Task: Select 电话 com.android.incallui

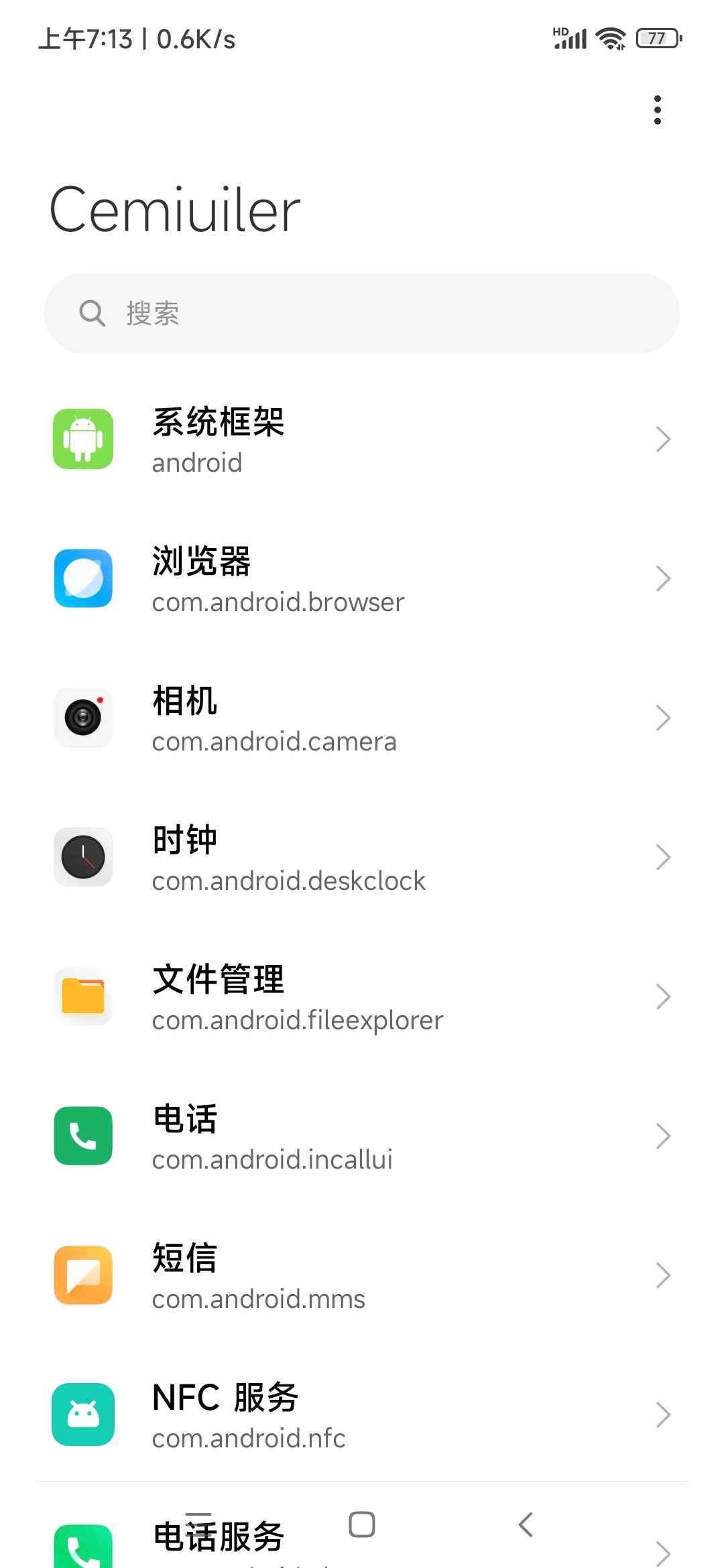Action: (362, 1136)
